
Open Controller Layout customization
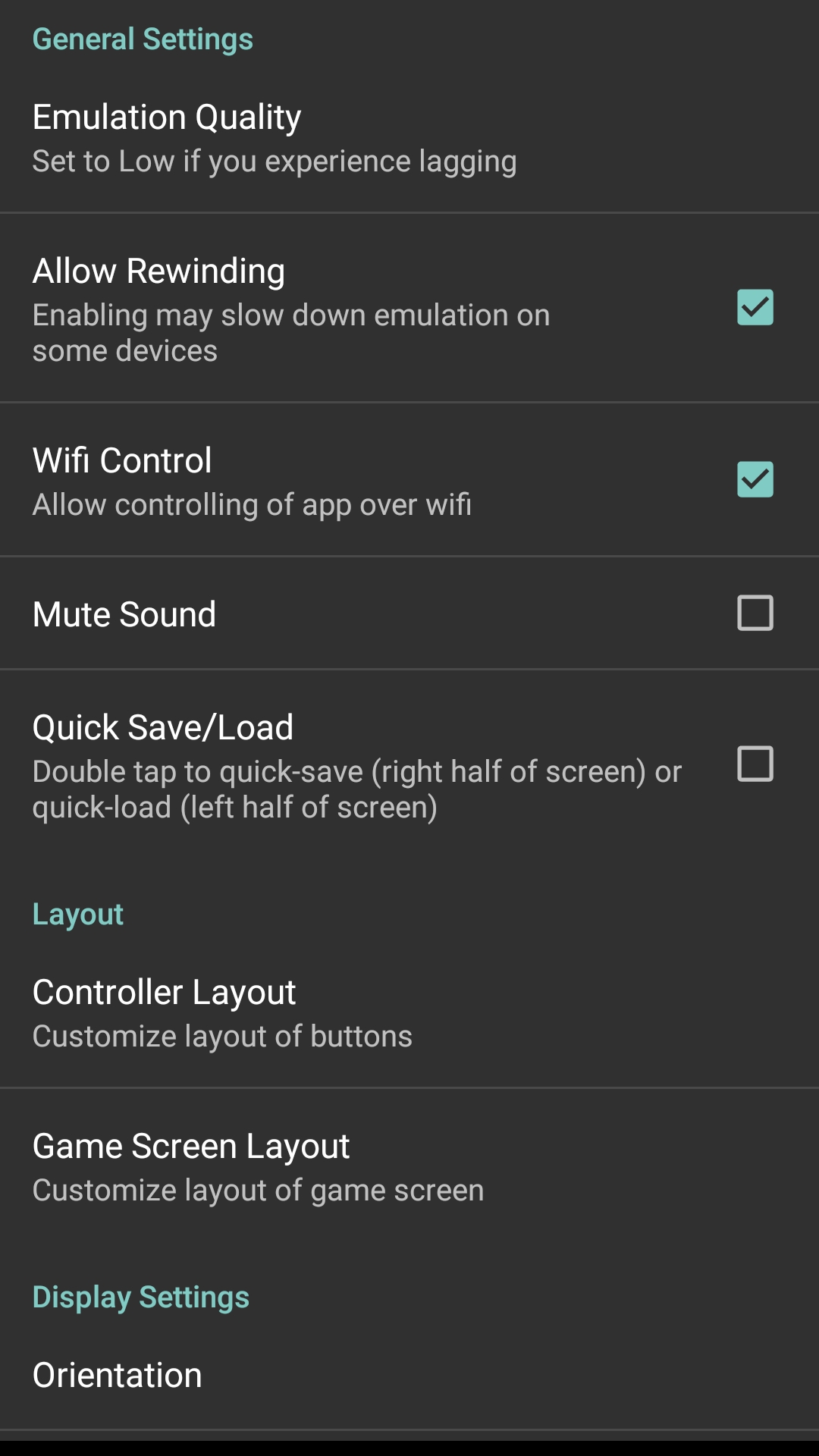[409, 1013]
